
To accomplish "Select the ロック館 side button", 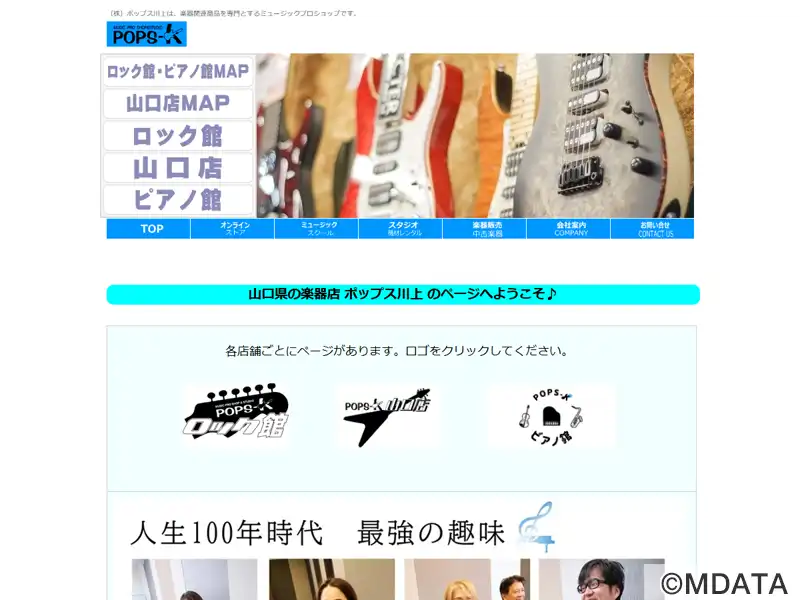I will (178, 135).
